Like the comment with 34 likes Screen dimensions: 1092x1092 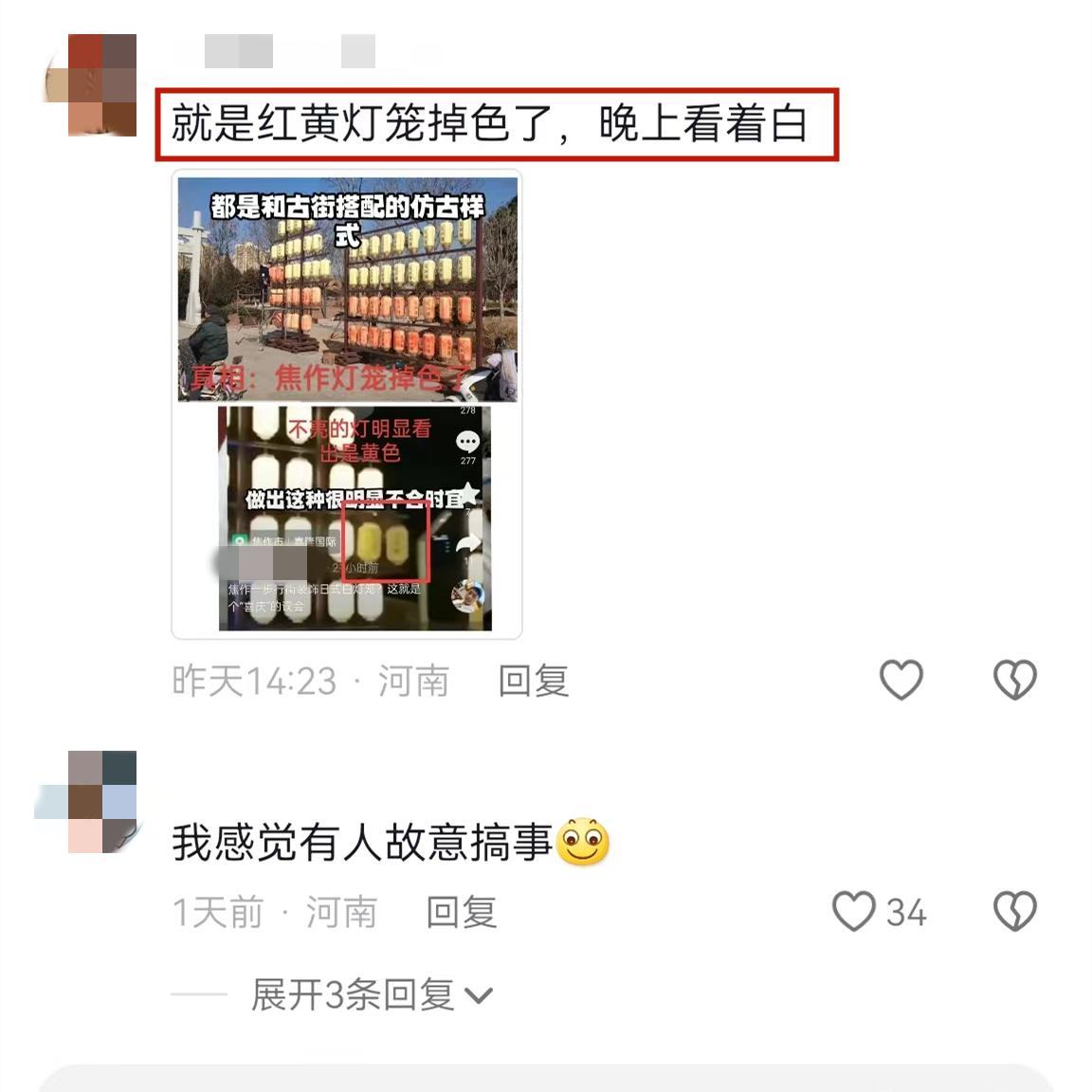coord(854,912)
